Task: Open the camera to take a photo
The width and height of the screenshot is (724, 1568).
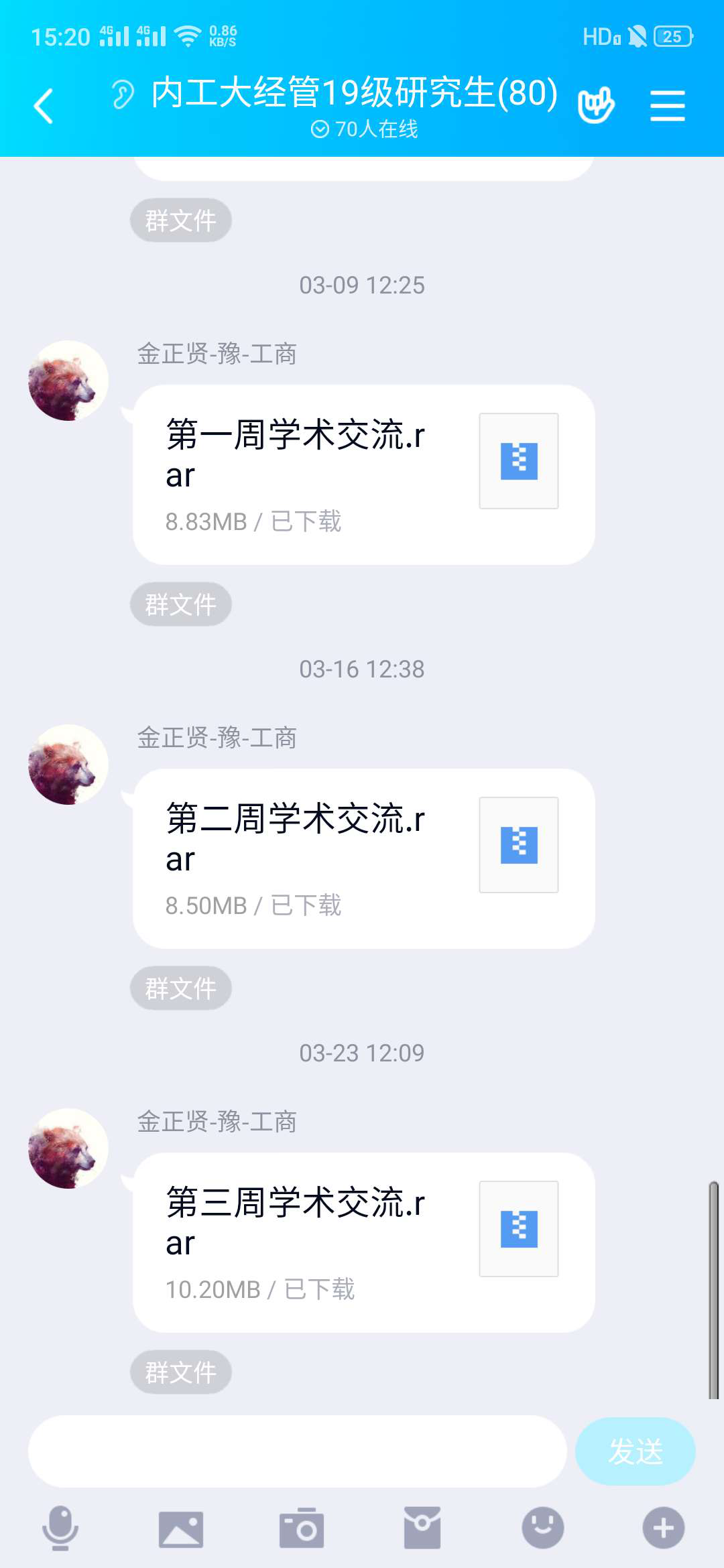Action: [x=302, y=1528]
